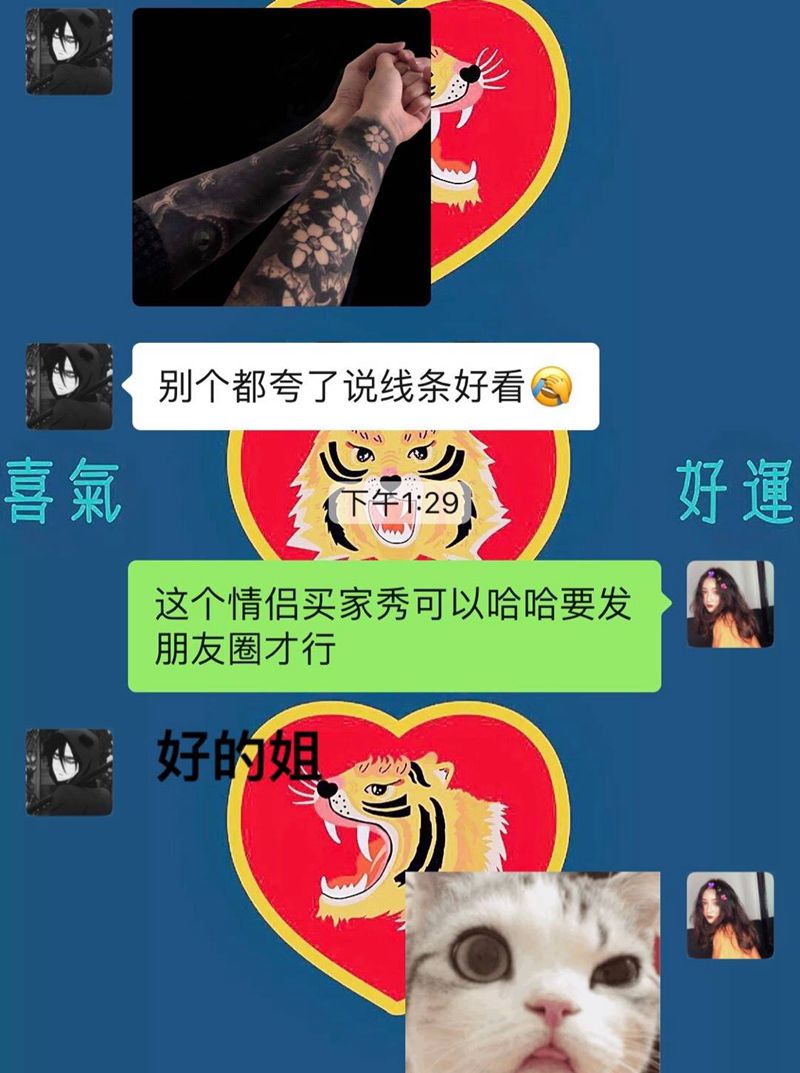Tap the avatar next to 别个都夸了说线条好看
800x1073 pixels.
click(69, 386)
